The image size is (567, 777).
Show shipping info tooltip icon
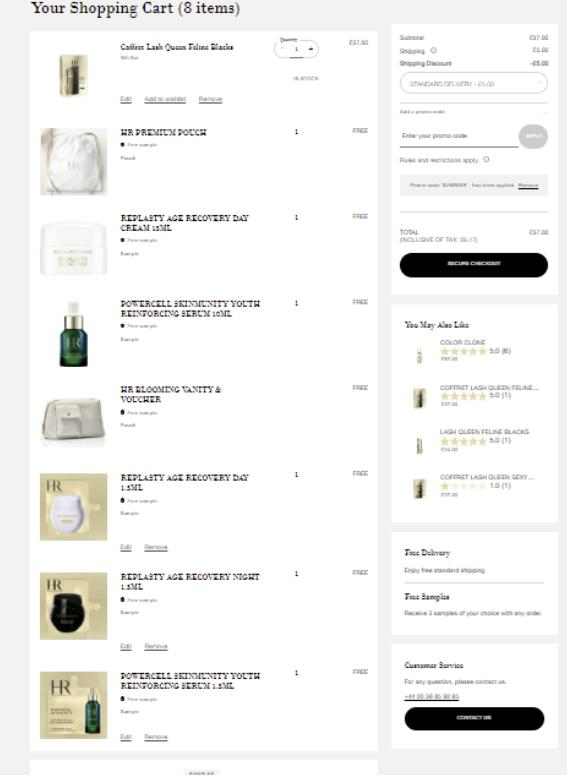(x=434, y=51)
